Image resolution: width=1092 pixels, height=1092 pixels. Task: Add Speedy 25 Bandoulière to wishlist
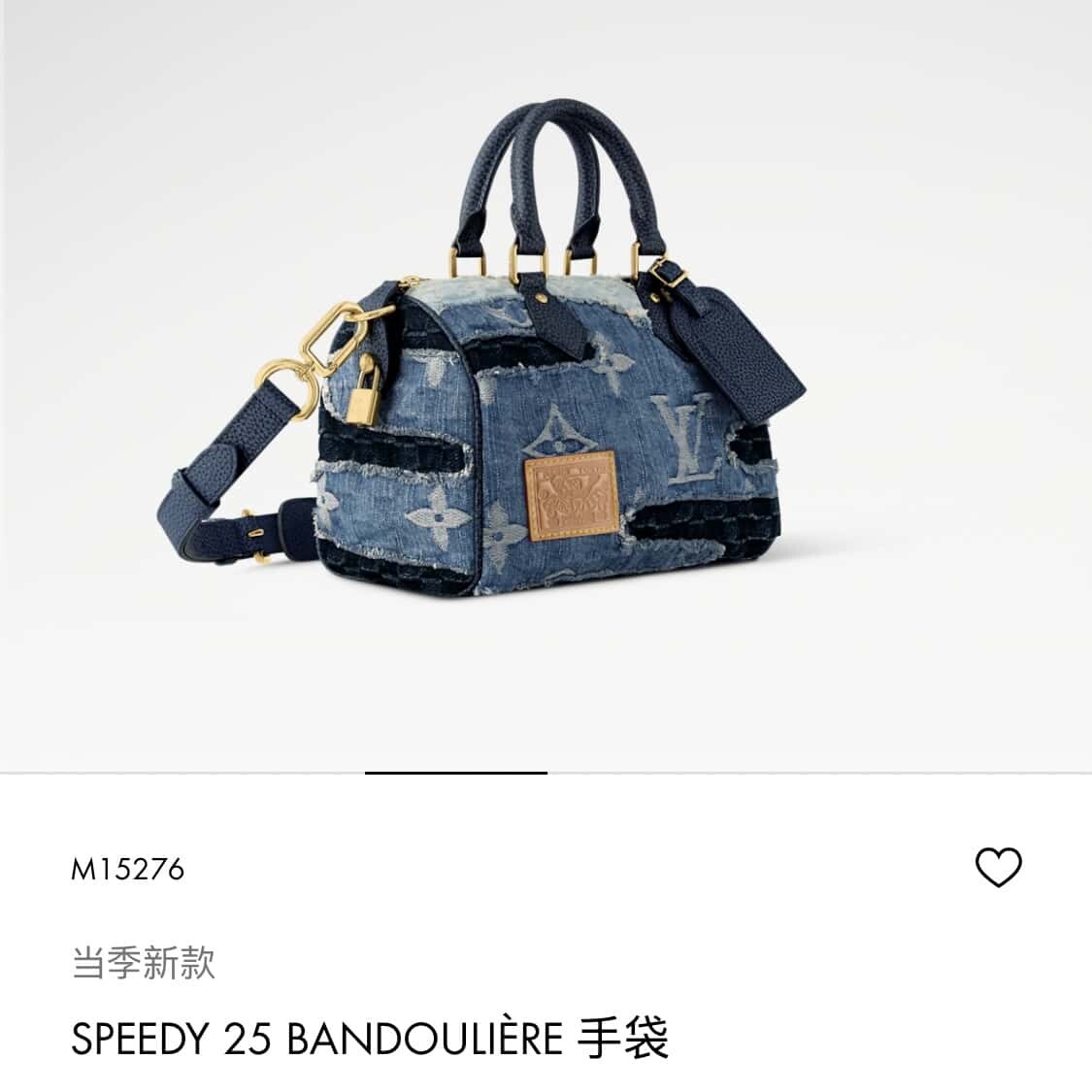tap(998, 867)
